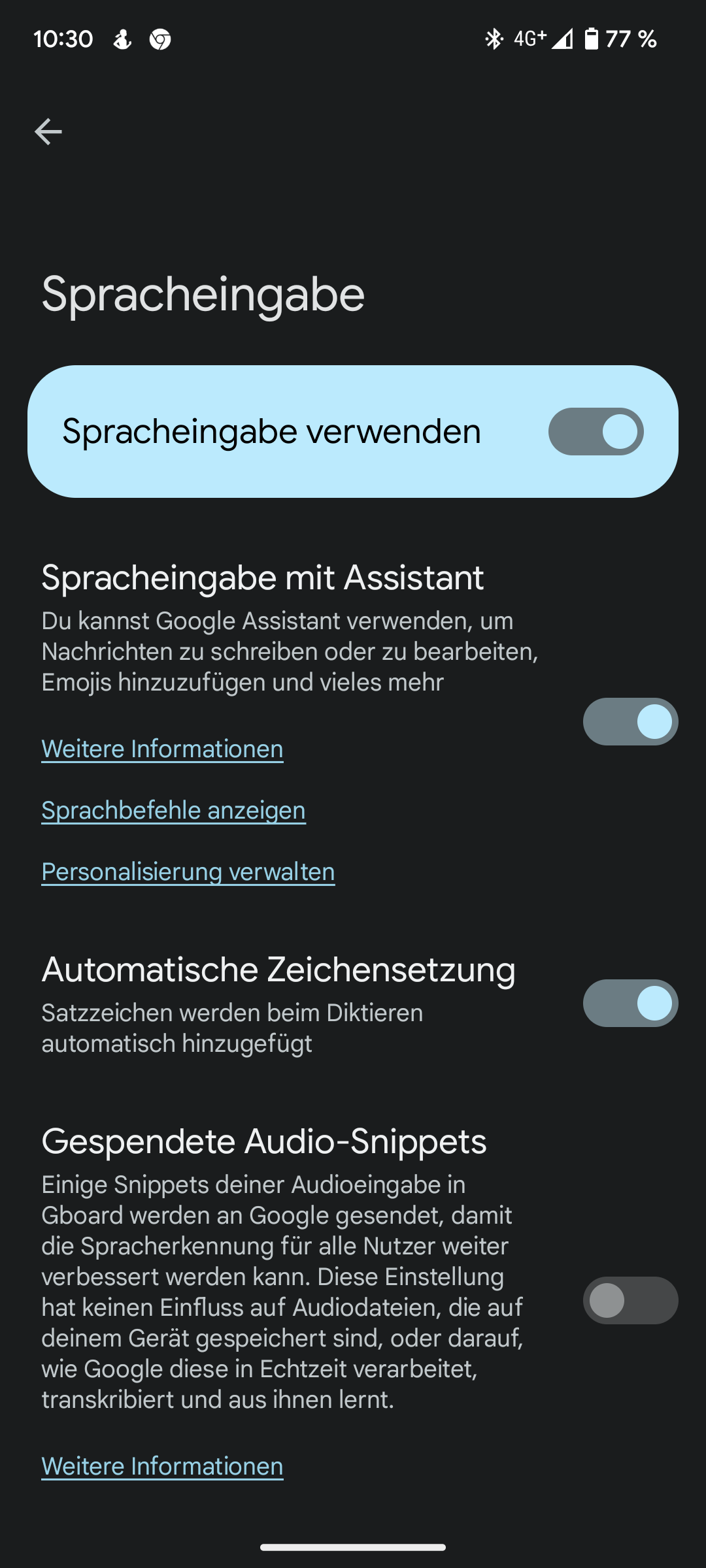Open Weitere Informationen link below Audio-Snippets
This screenshot has width=706, height=1568.
tap(162, 1466)
